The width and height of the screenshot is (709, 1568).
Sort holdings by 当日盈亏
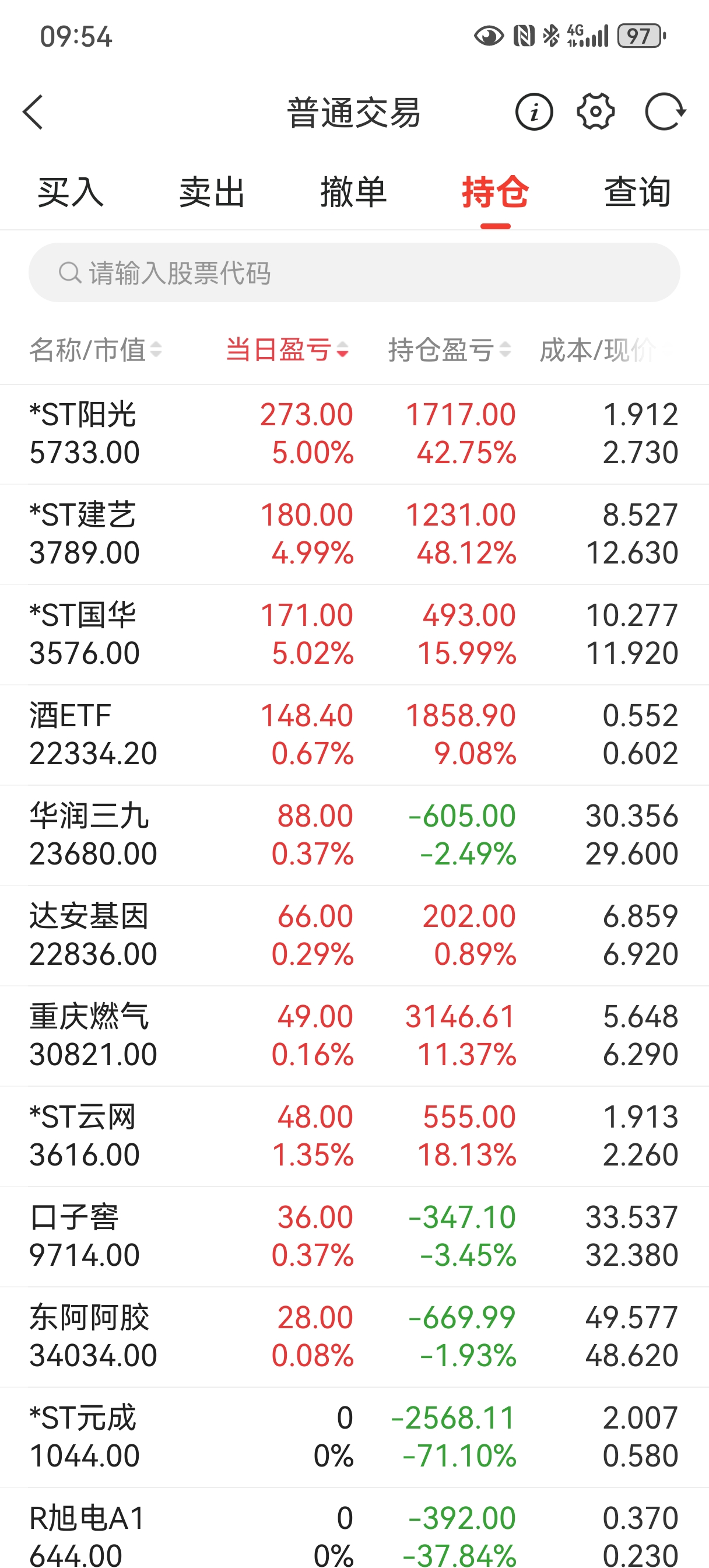point(287,350)
